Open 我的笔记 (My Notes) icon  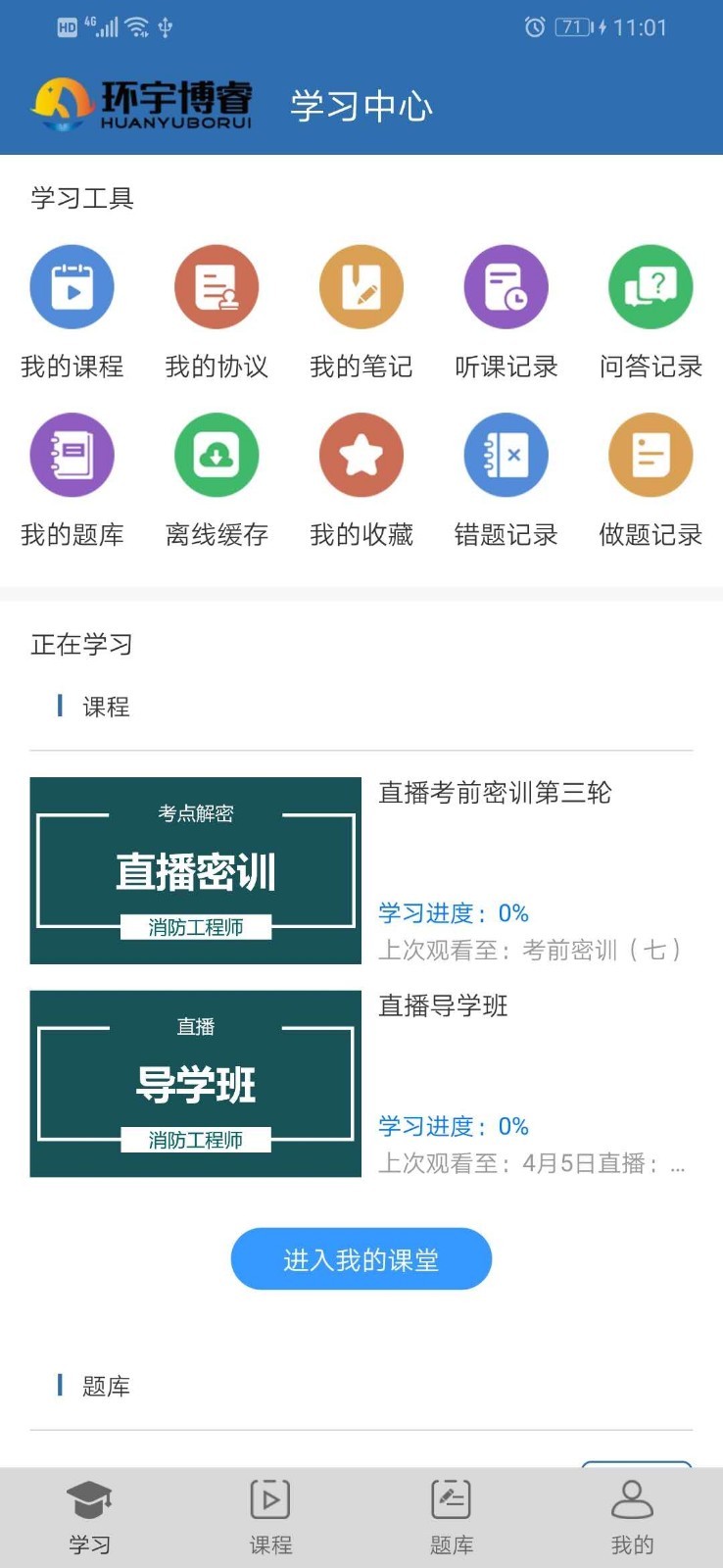pos(361,286)
